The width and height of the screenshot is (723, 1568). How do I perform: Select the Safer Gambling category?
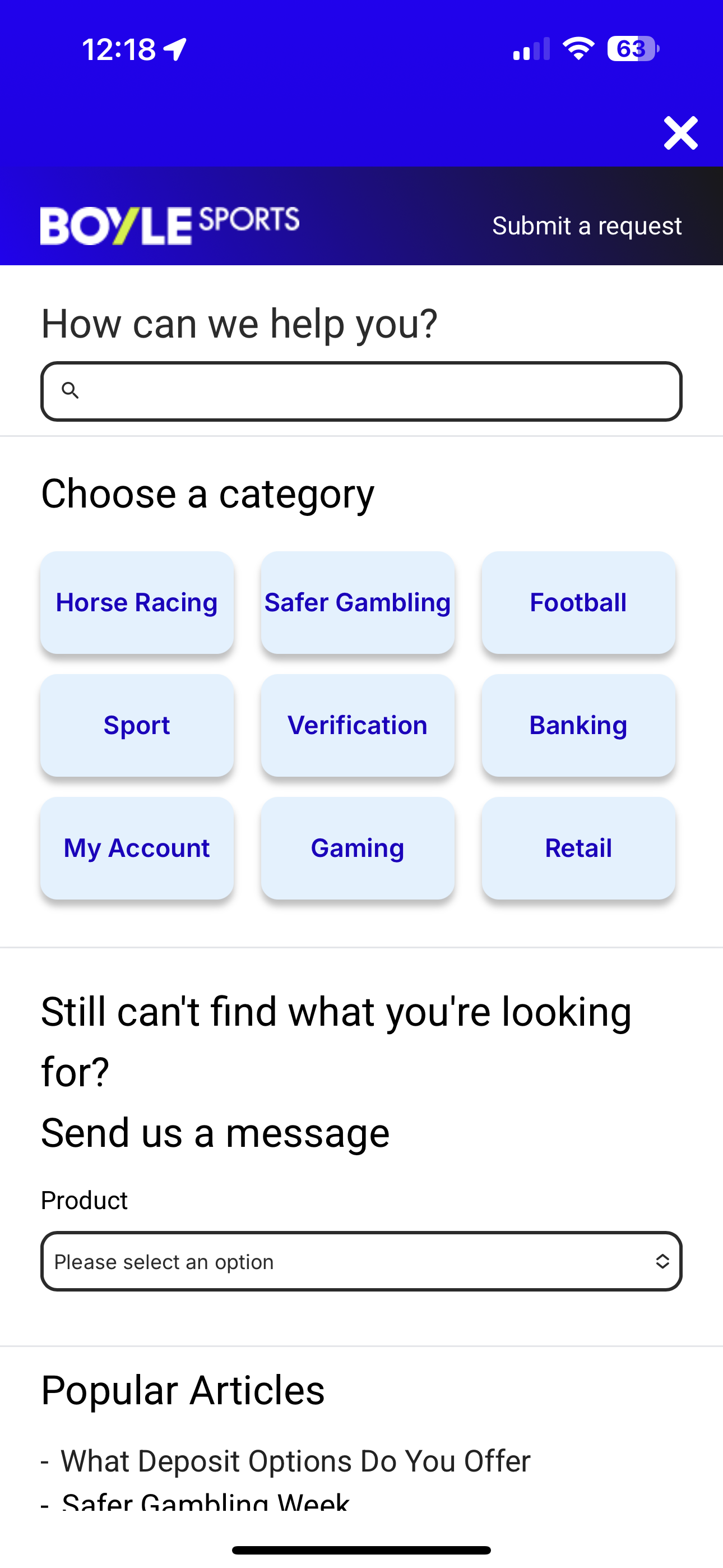(x=357, y=602)
